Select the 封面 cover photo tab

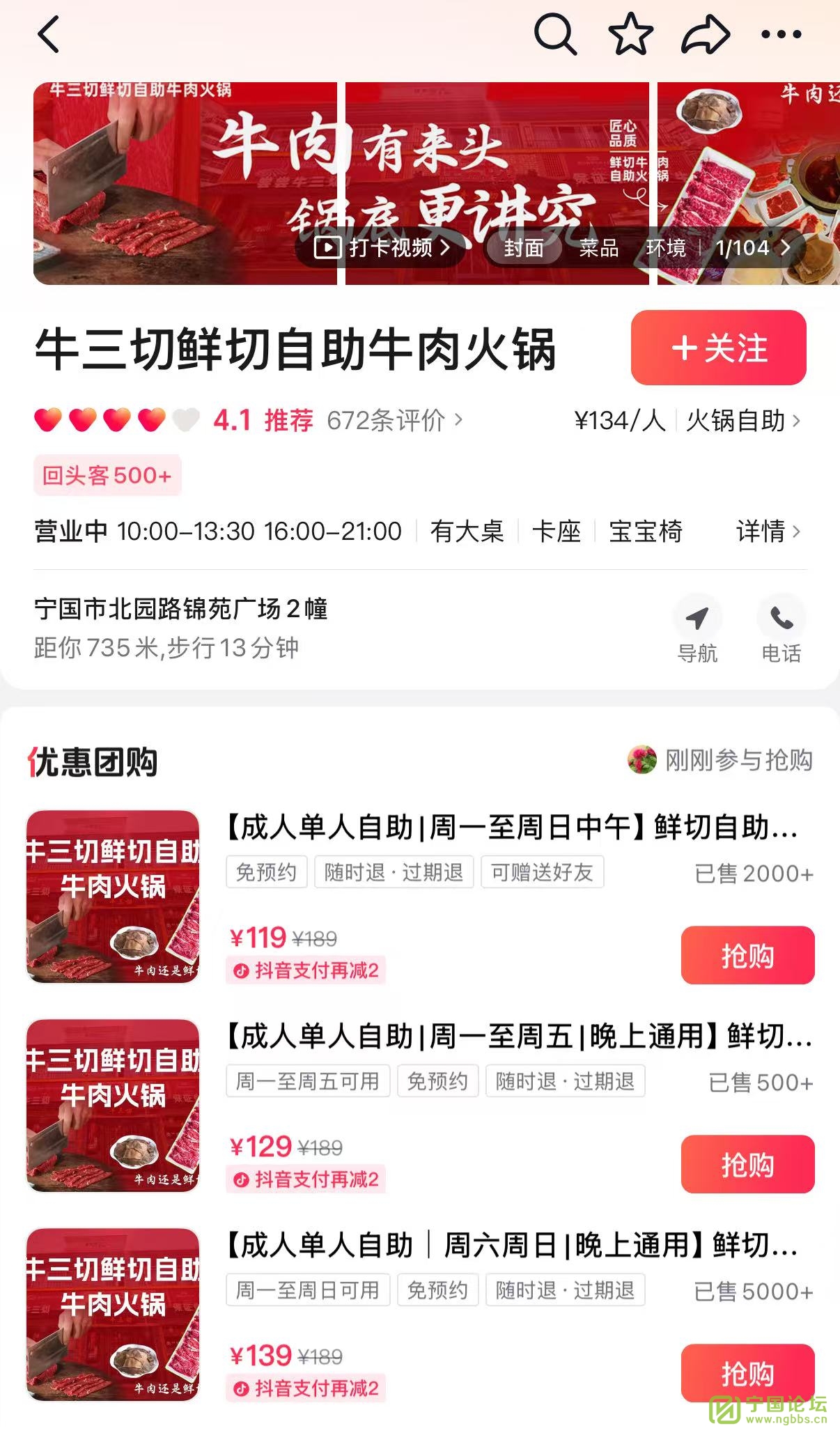coord(524,248)
